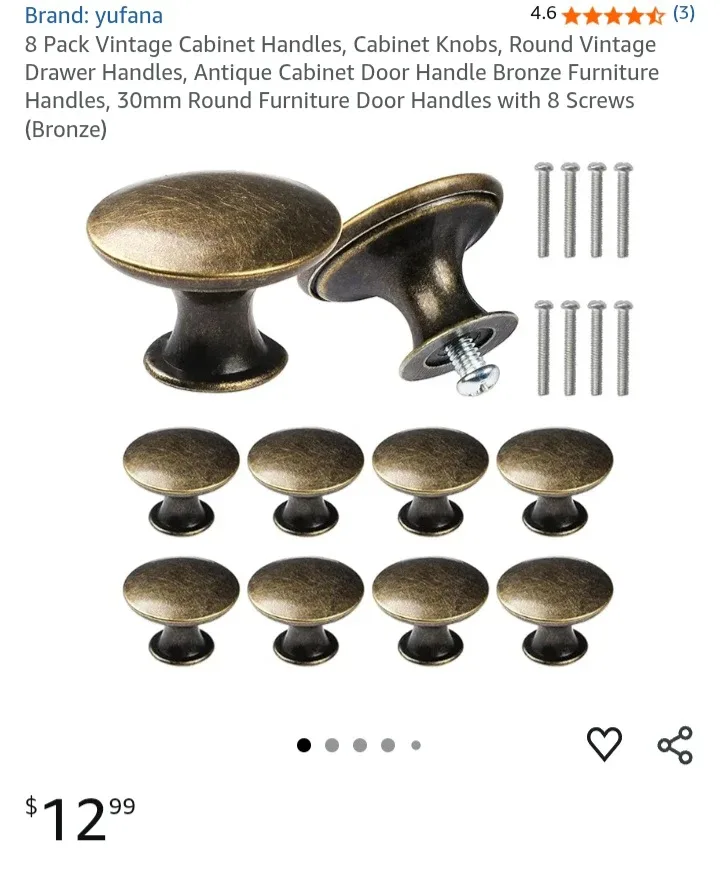Select the fourth carousel dot

387,743
